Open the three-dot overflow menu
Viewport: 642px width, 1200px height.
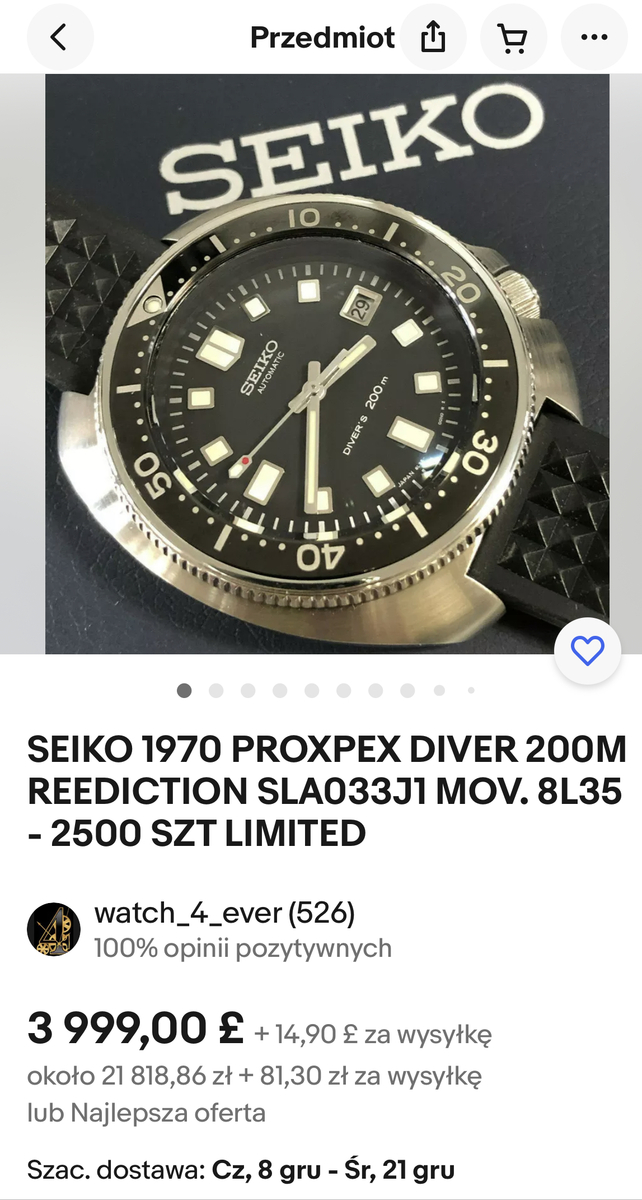point(593,38)
